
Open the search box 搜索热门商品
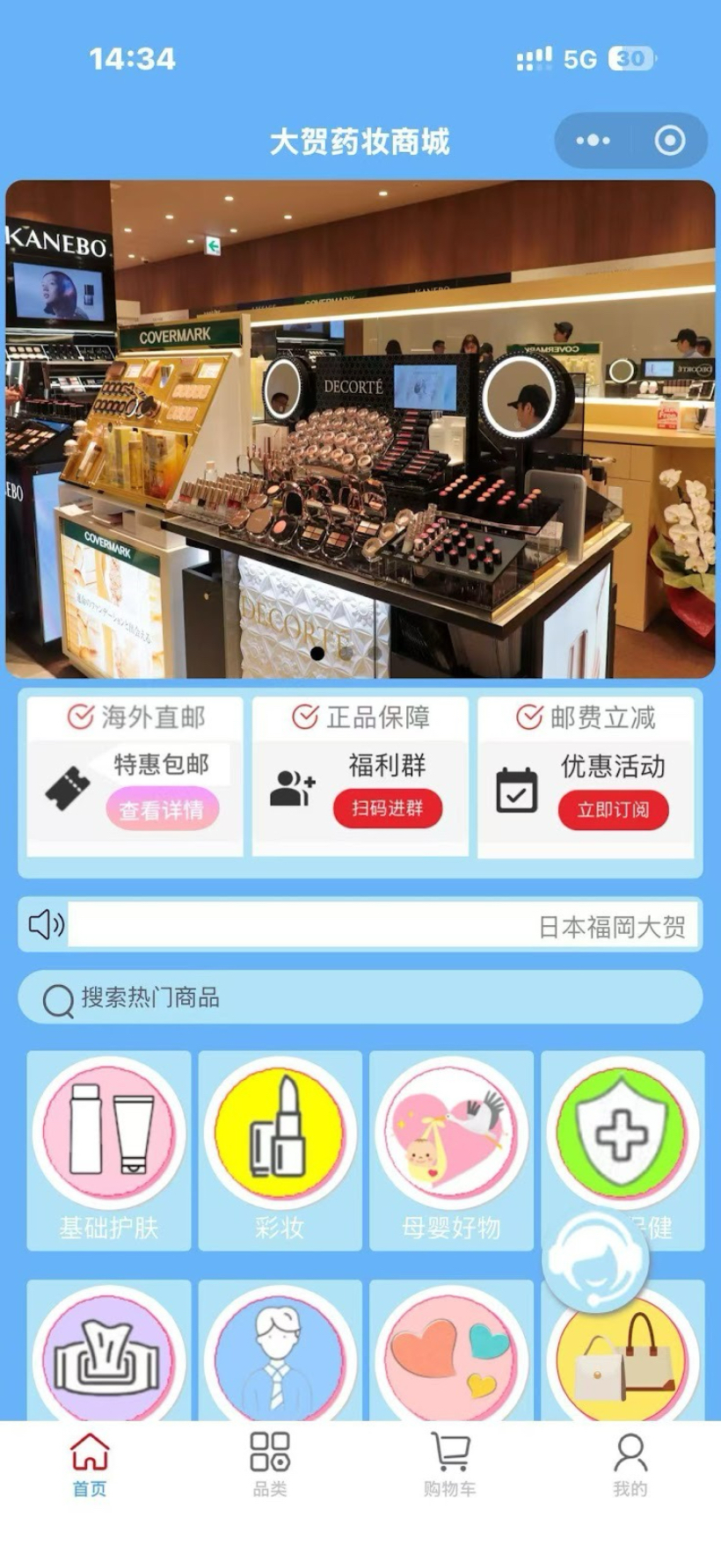[x=360, y=997]
